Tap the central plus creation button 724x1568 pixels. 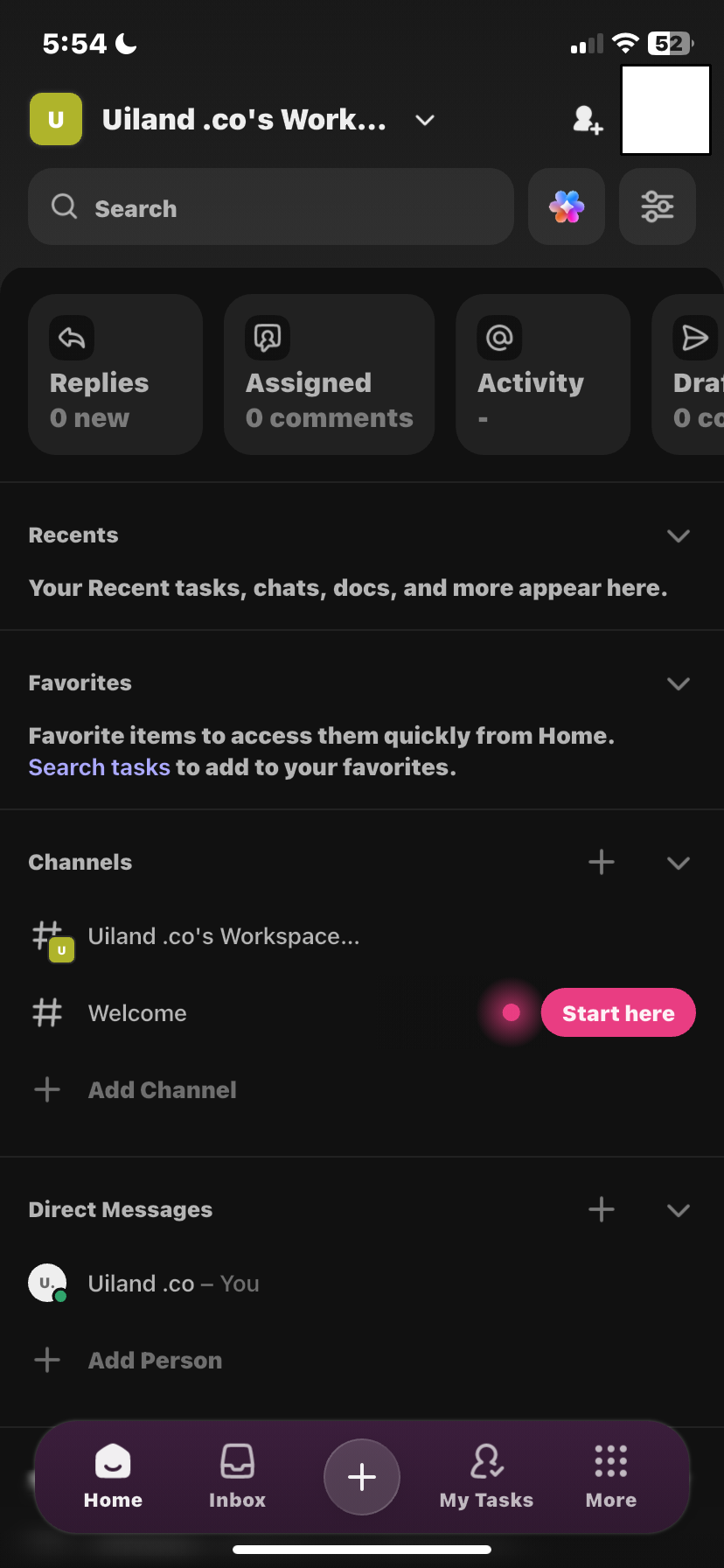pyautogui.click(x=361, y=1476)
